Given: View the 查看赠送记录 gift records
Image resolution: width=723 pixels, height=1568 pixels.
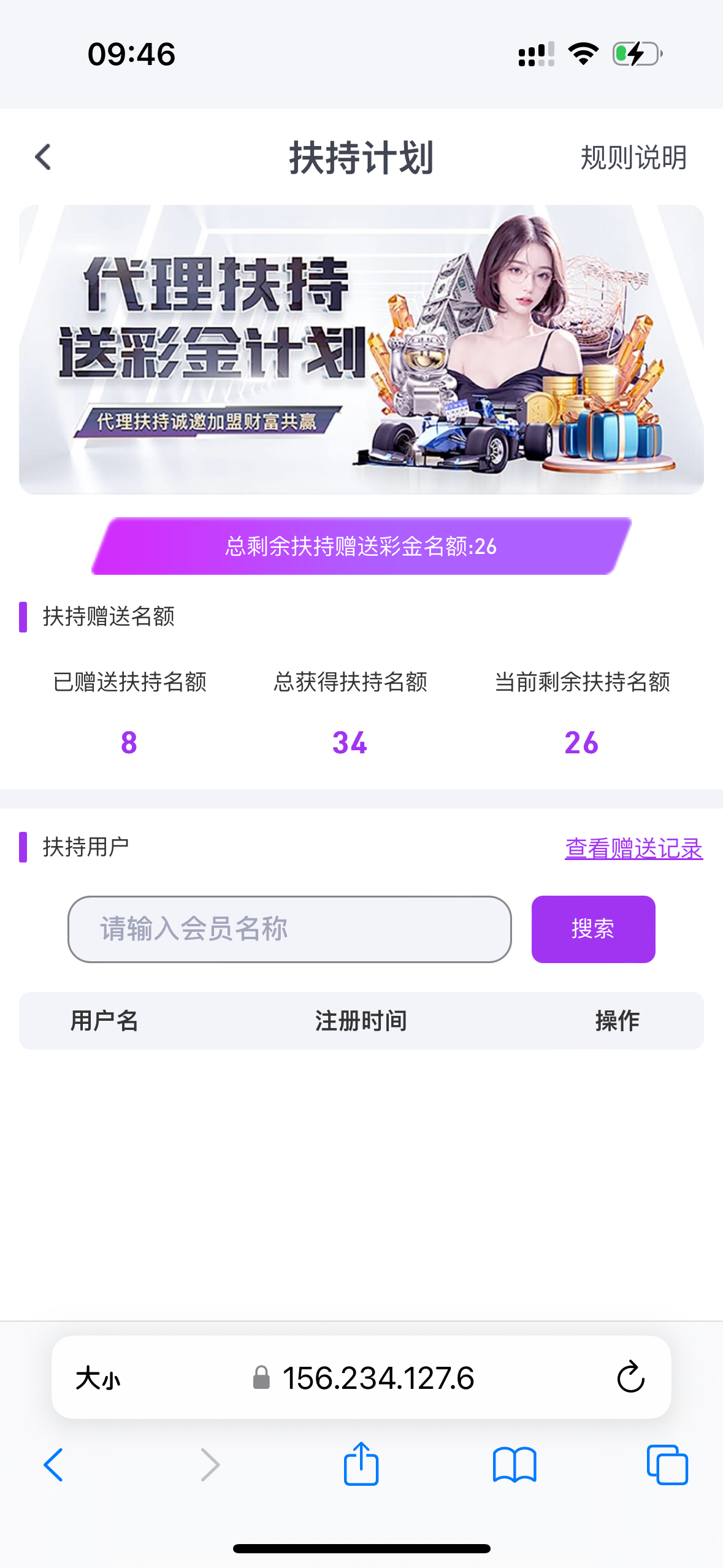Looking at the screenshot, I should point(633,848).
